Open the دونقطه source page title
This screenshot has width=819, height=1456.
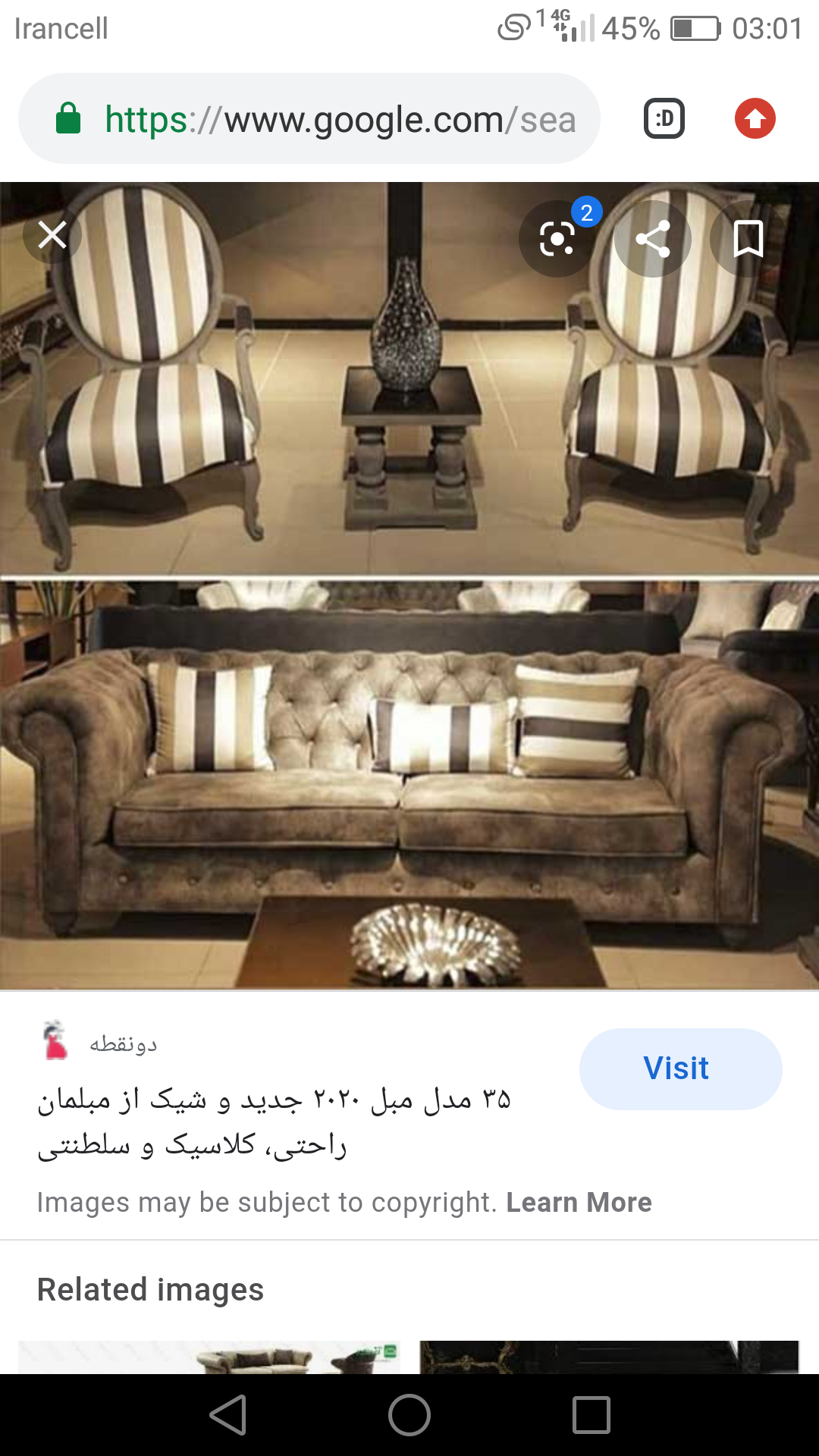point(273,1121)
